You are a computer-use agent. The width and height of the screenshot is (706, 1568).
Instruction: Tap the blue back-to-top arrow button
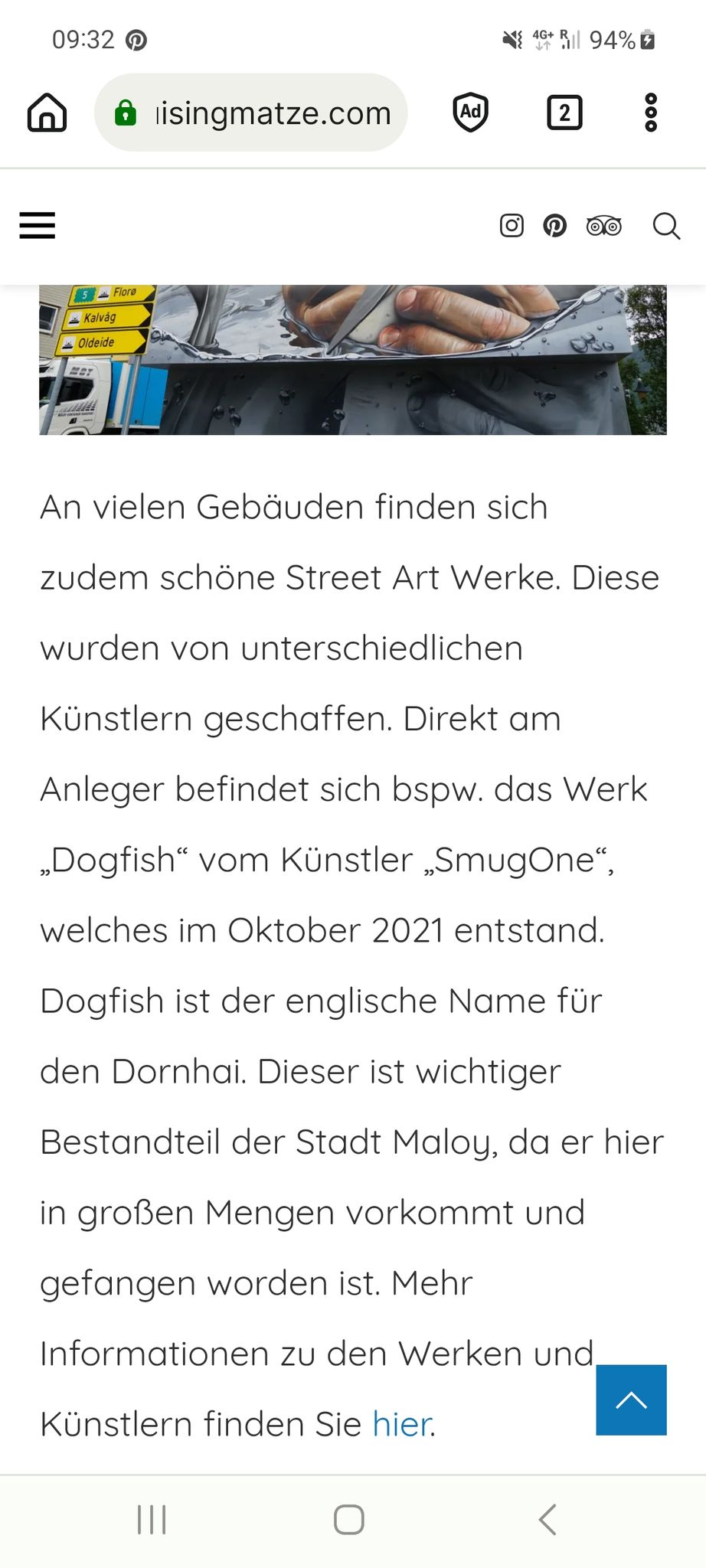[632, 1400]
